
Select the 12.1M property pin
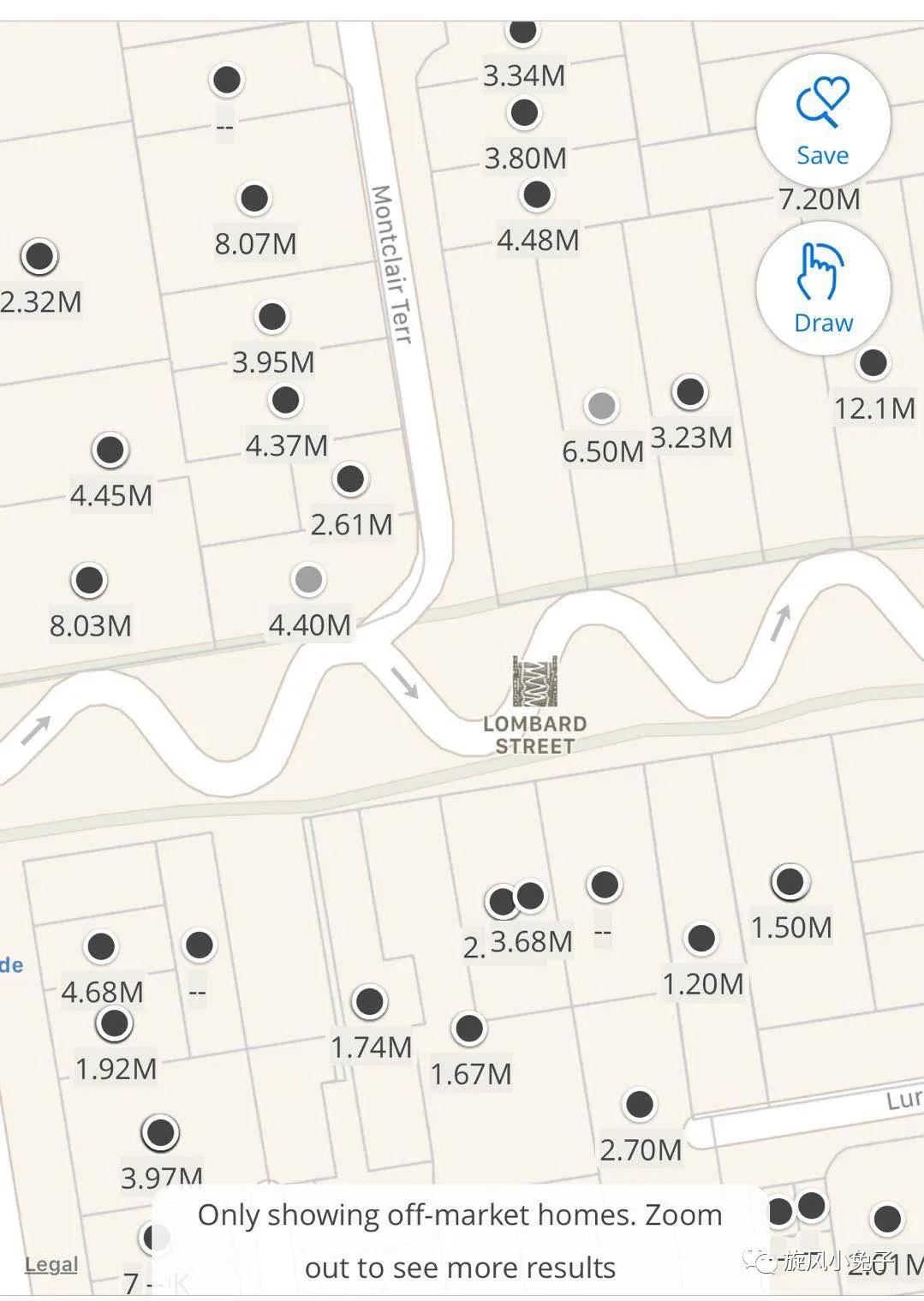point(873,363)
